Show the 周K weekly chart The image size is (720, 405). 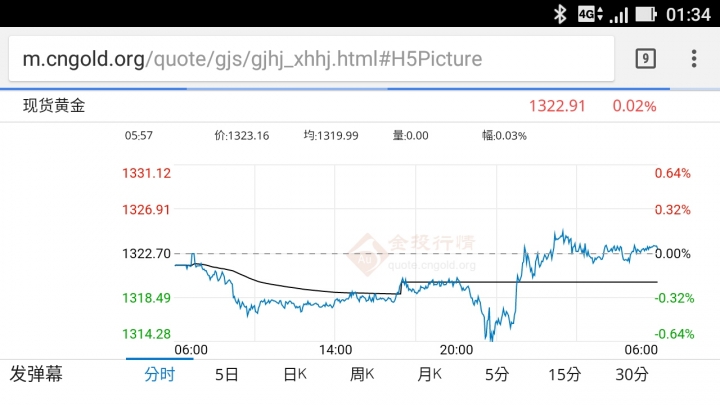[x=362, y=375]
